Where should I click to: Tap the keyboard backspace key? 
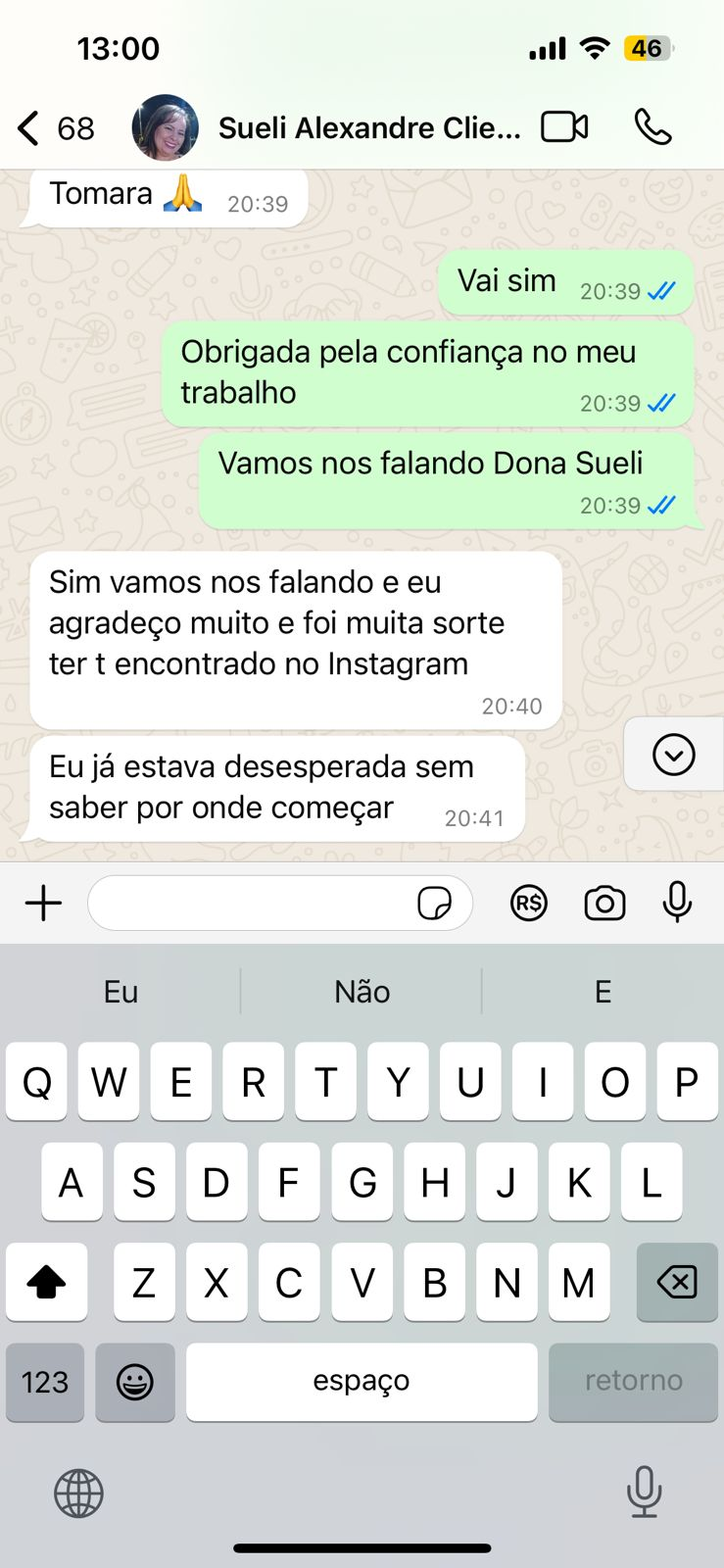coord(677,1282)
